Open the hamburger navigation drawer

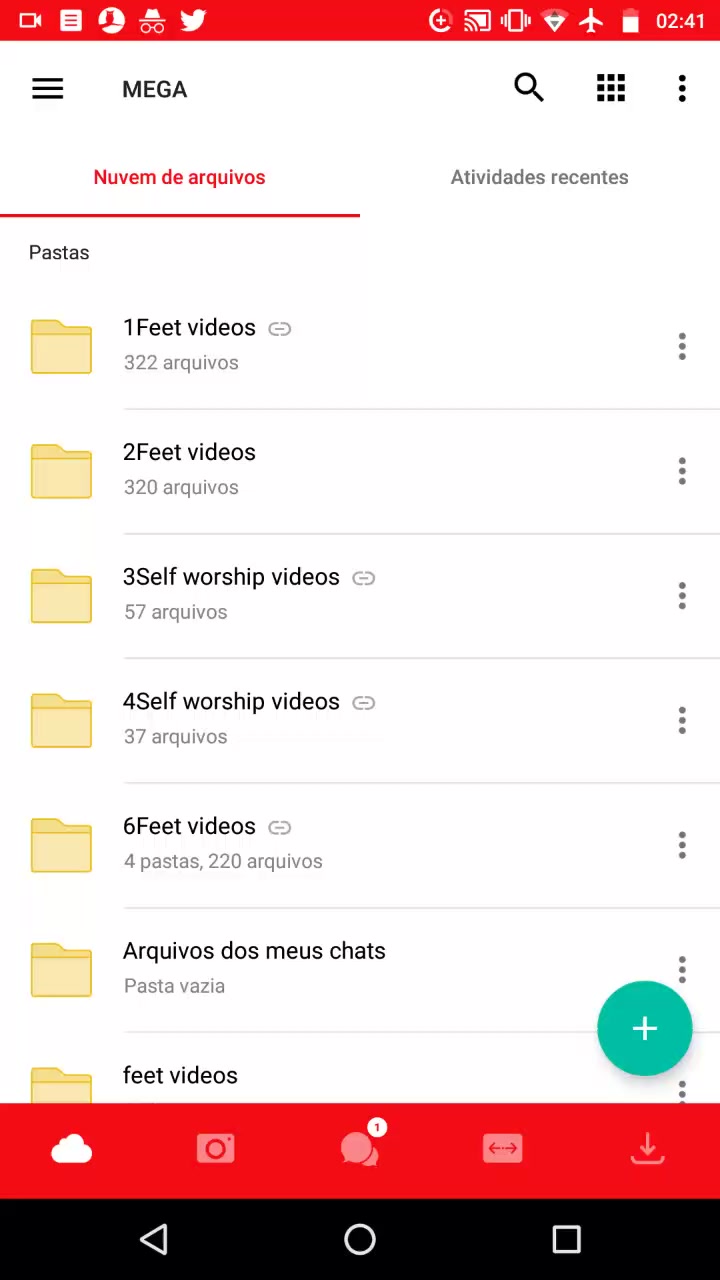(48, 89)
